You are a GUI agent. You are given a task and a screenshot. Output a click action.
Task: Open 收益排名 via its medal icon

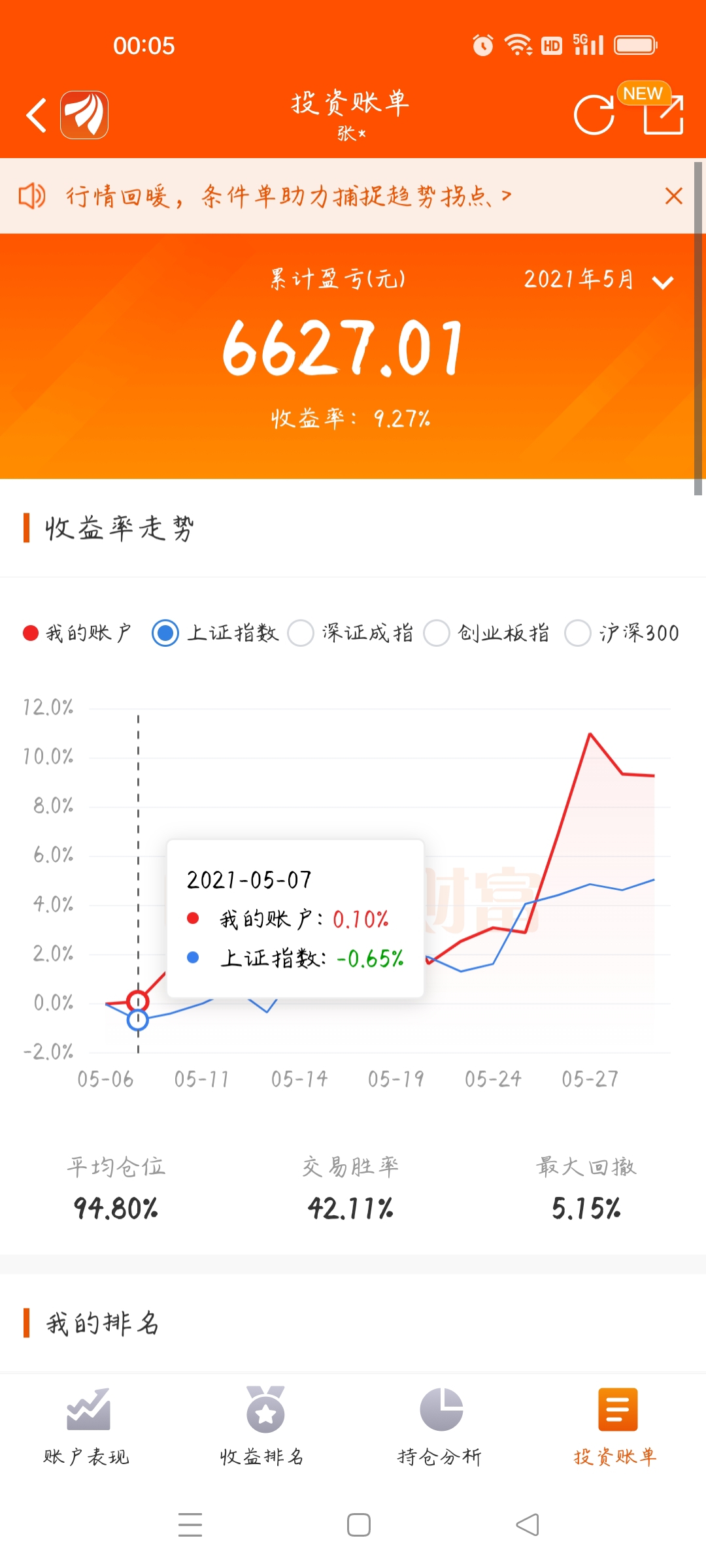click(x=265, y=1409)
